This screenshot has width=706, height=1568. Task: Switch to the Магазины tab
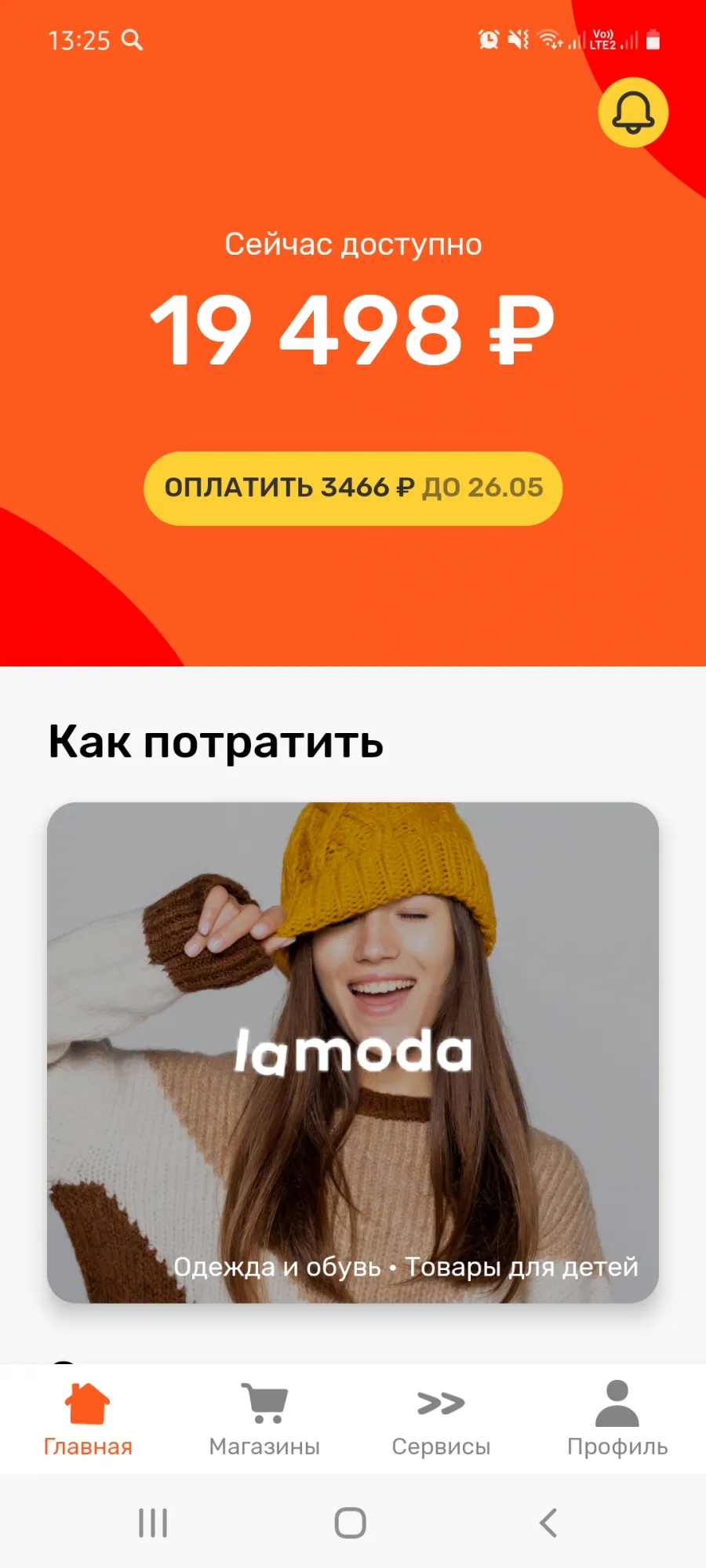[264, 1419]
